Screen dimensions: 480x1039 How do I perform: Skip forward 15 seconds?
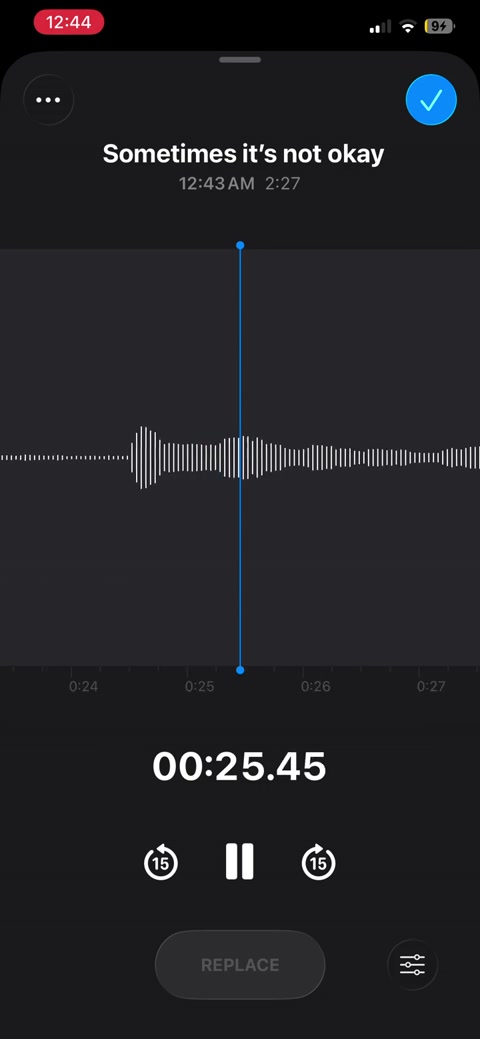click(318, 862)
